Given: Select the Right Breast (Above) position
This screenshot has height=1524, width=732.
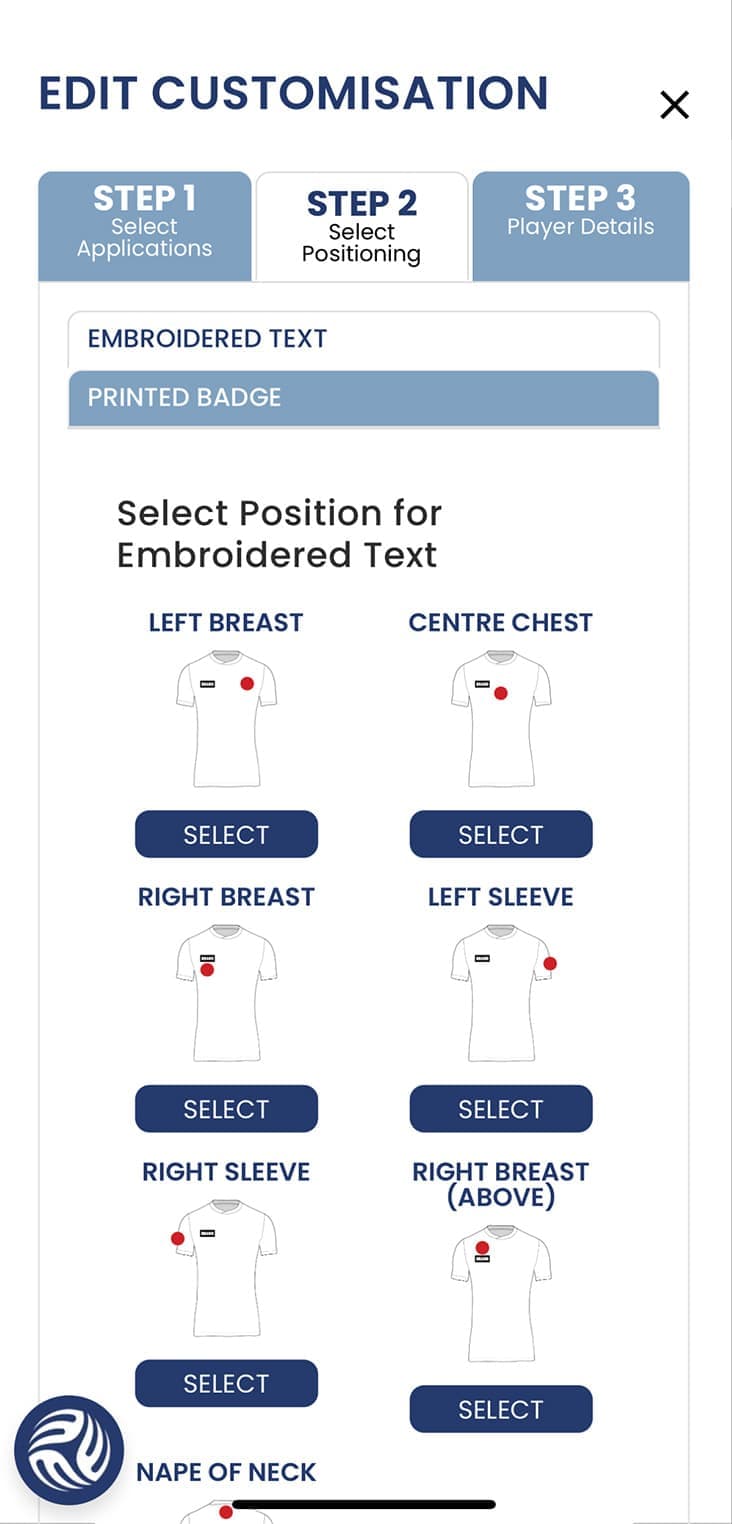Looking at the screenshot, I should [x=500, y=1409].
